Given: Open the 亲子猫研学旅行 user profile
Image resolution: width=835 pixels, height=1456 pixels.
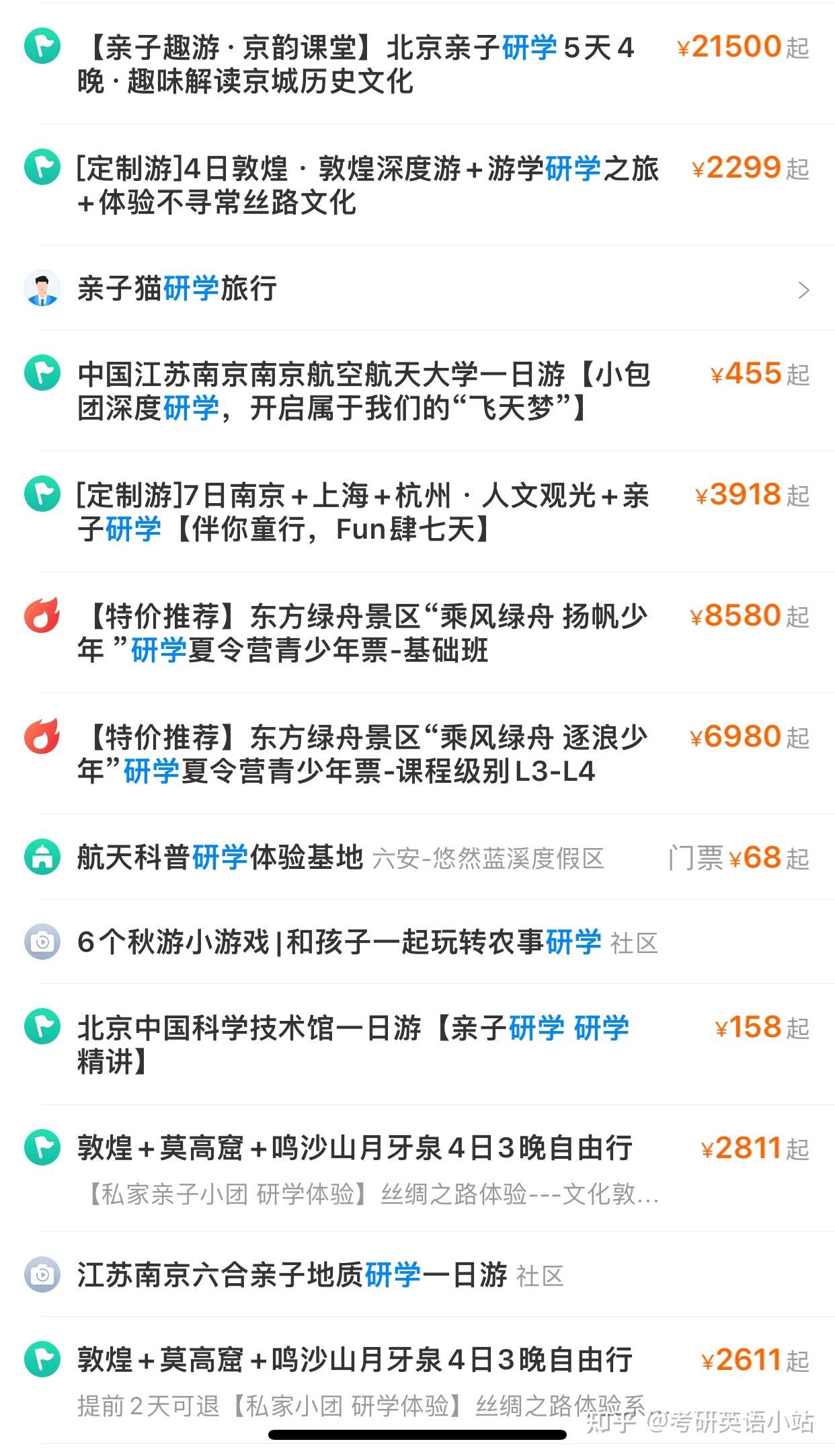Looking at the screenshot, I should [x=177, y=289].
